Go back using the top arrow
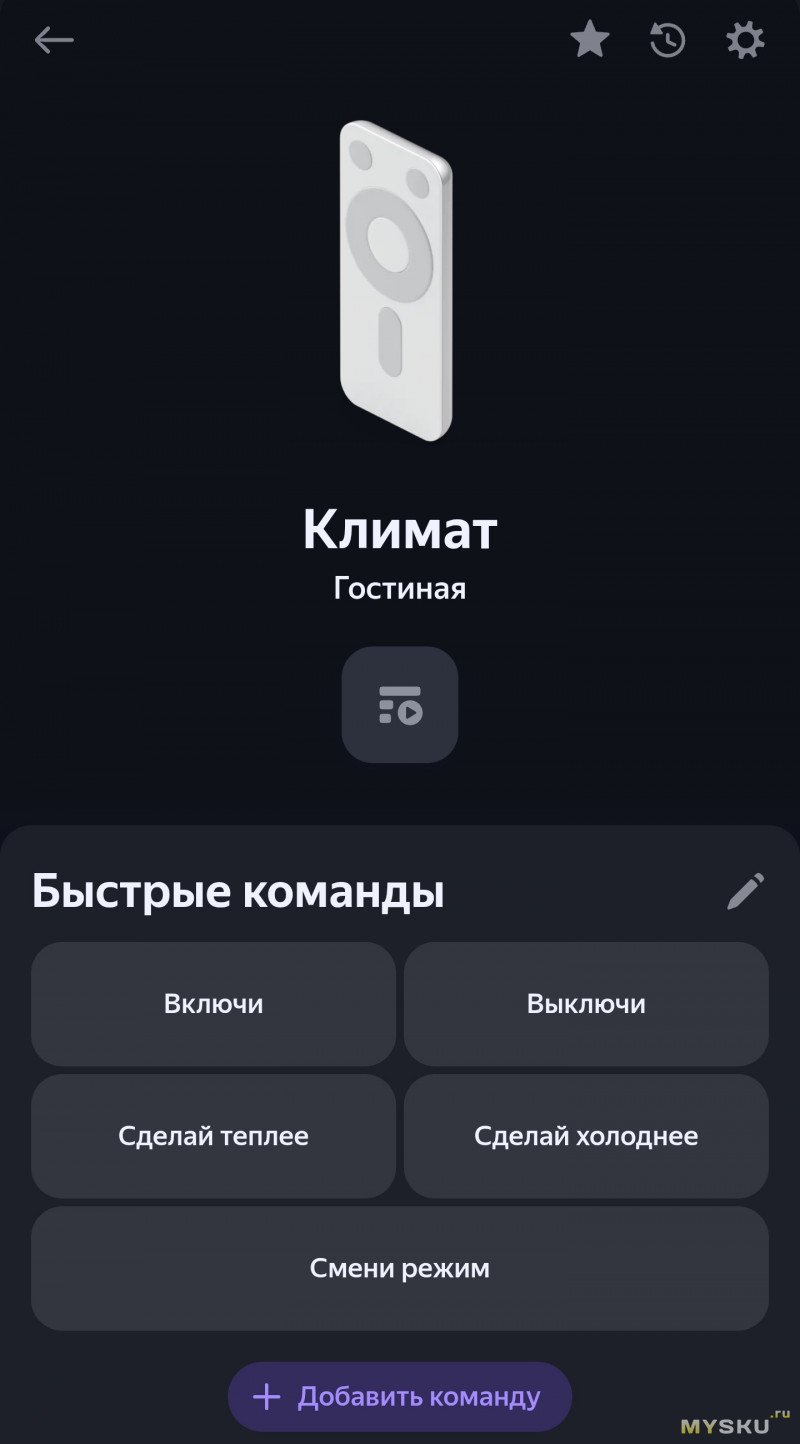The image size is (800, 1444). click(x=54, y=40)
